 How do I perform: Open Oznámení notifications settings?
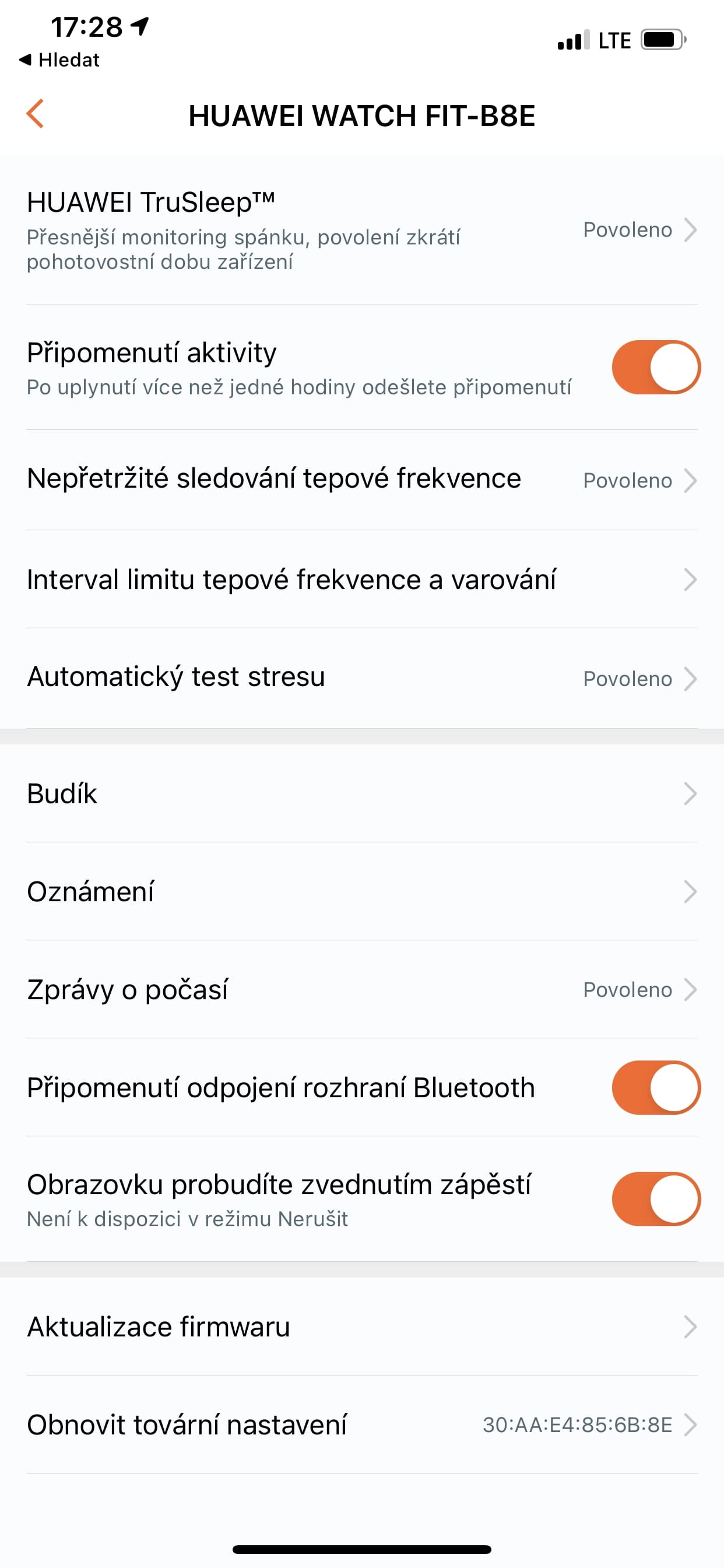coord(362,891)
